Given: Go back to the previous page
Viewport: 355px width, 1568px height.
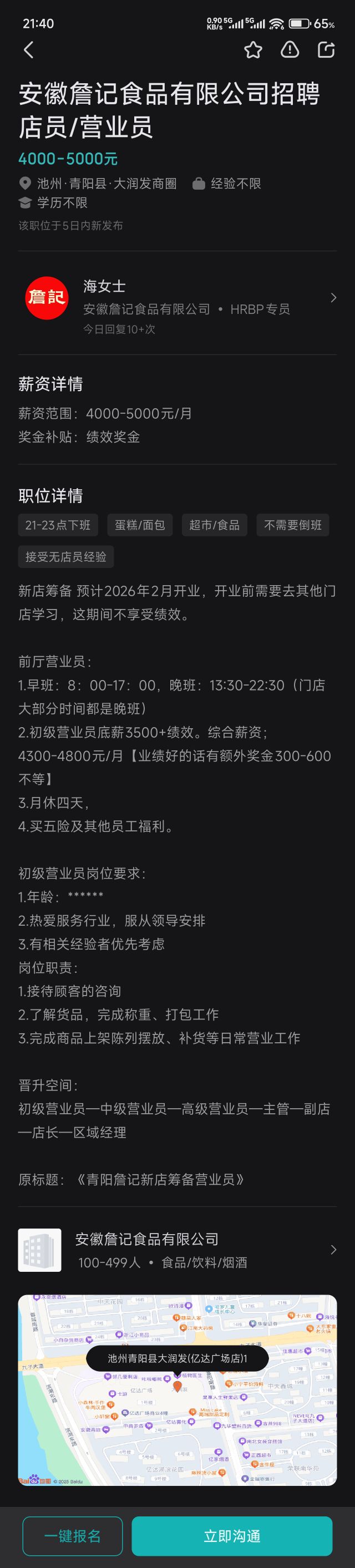Looking at the screenshot, I should click(29, 50).
